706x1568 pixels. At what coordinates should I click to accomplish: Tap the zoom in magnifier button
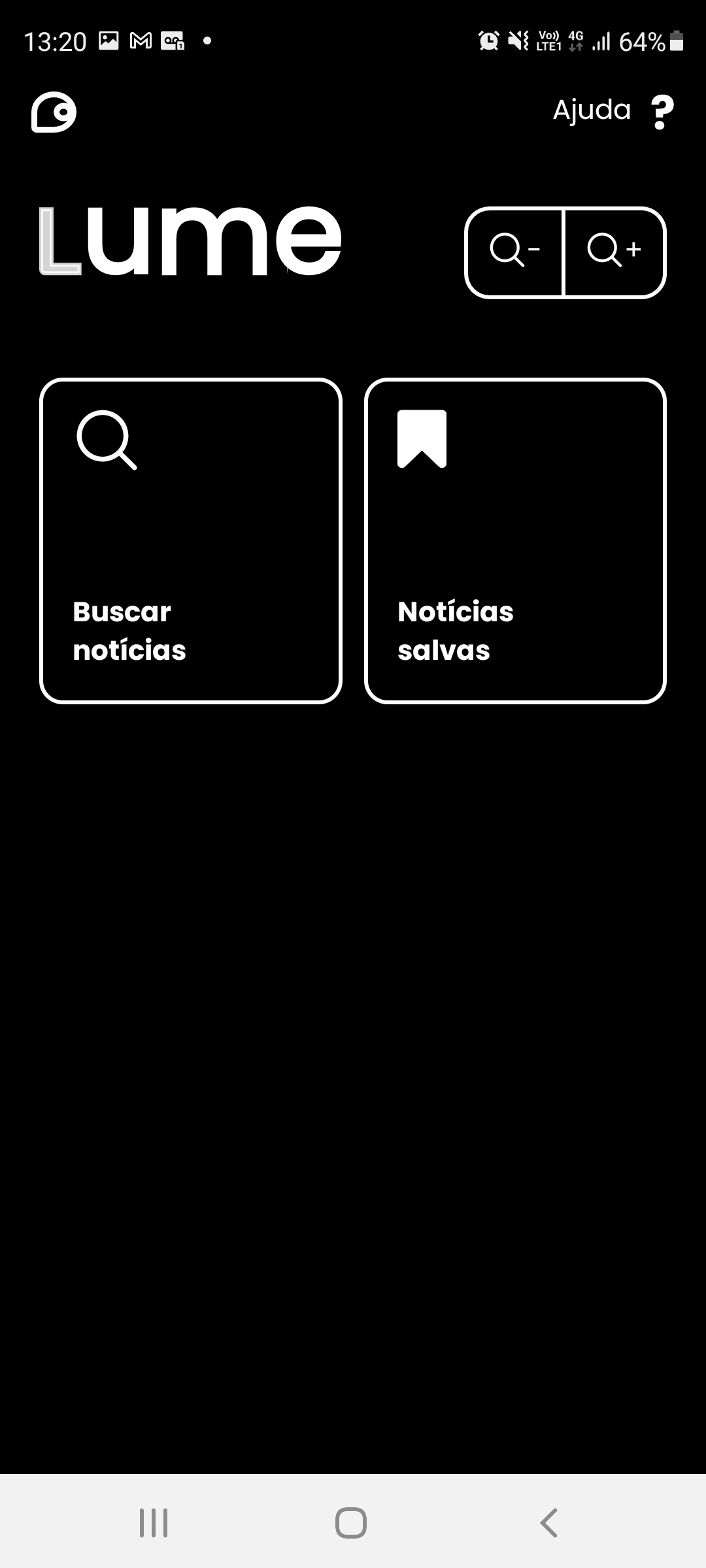pos(614,252)
